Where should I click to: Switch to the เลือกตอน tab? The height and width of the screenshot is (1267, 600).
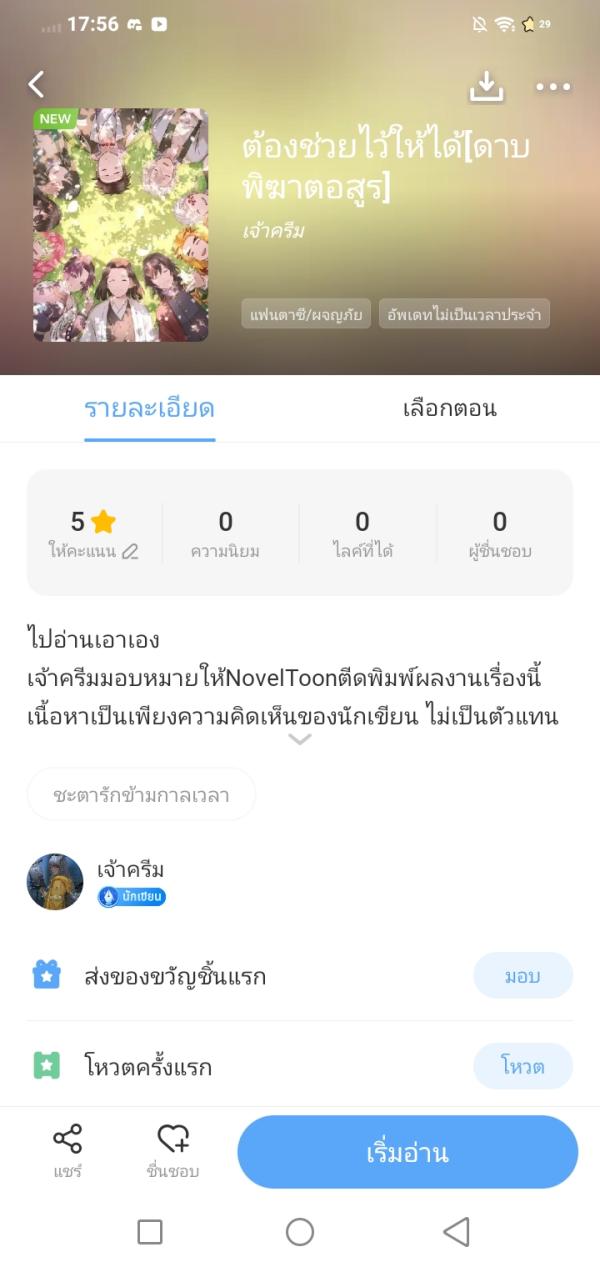pyautogui.click(x=449, y=408)
